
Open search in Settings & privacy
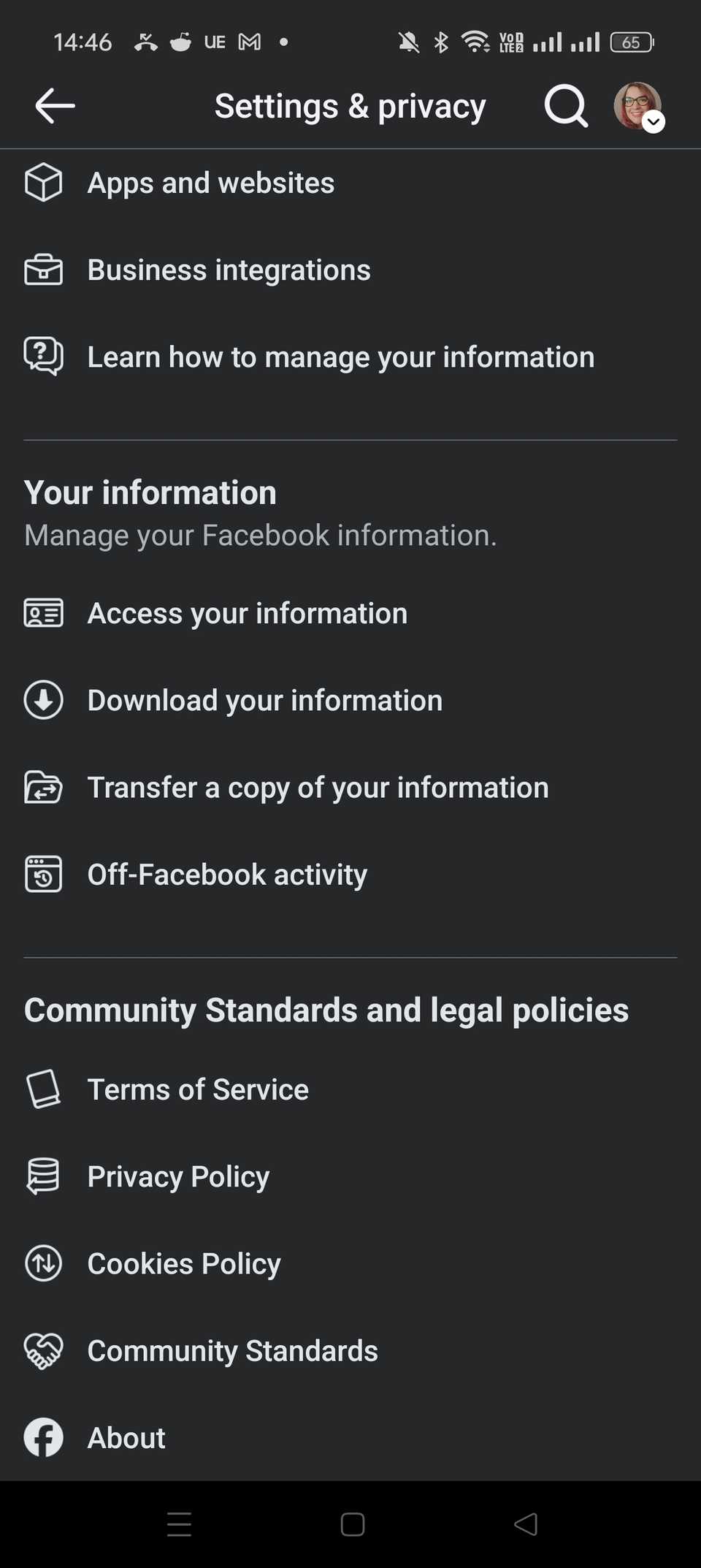tap(566, 106)
